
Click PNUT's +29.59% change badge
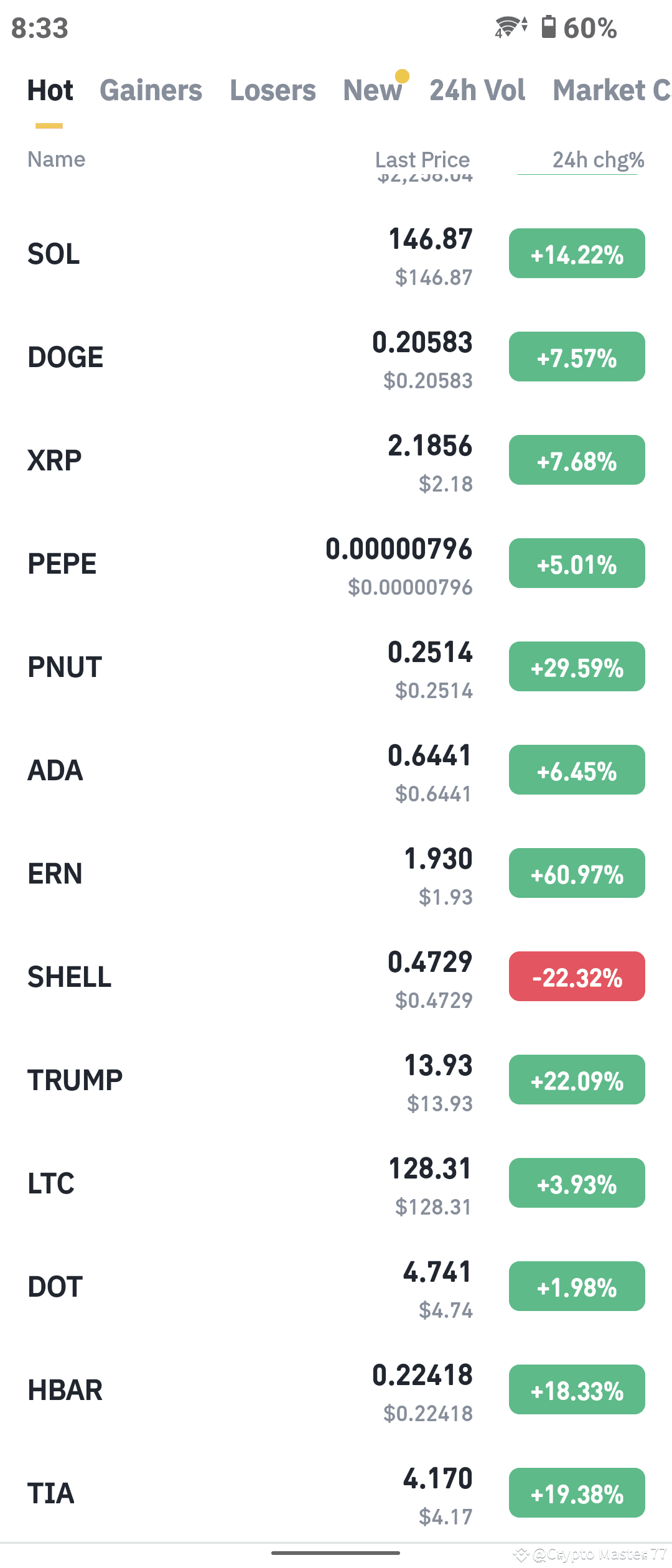click(576, 668)
